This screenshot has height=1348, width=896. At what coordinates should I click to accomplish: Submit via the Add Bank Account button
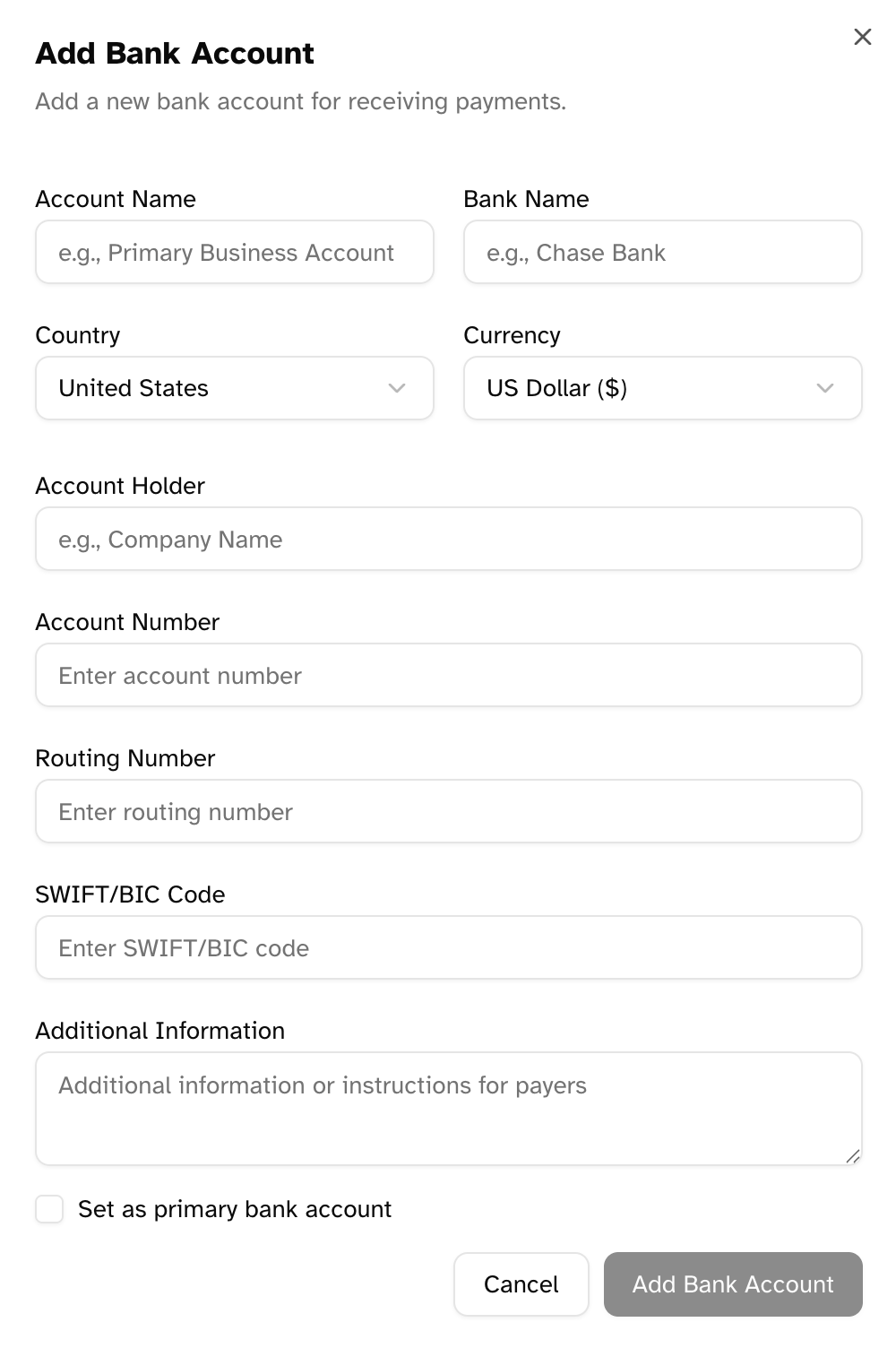tap(732, 1284)
